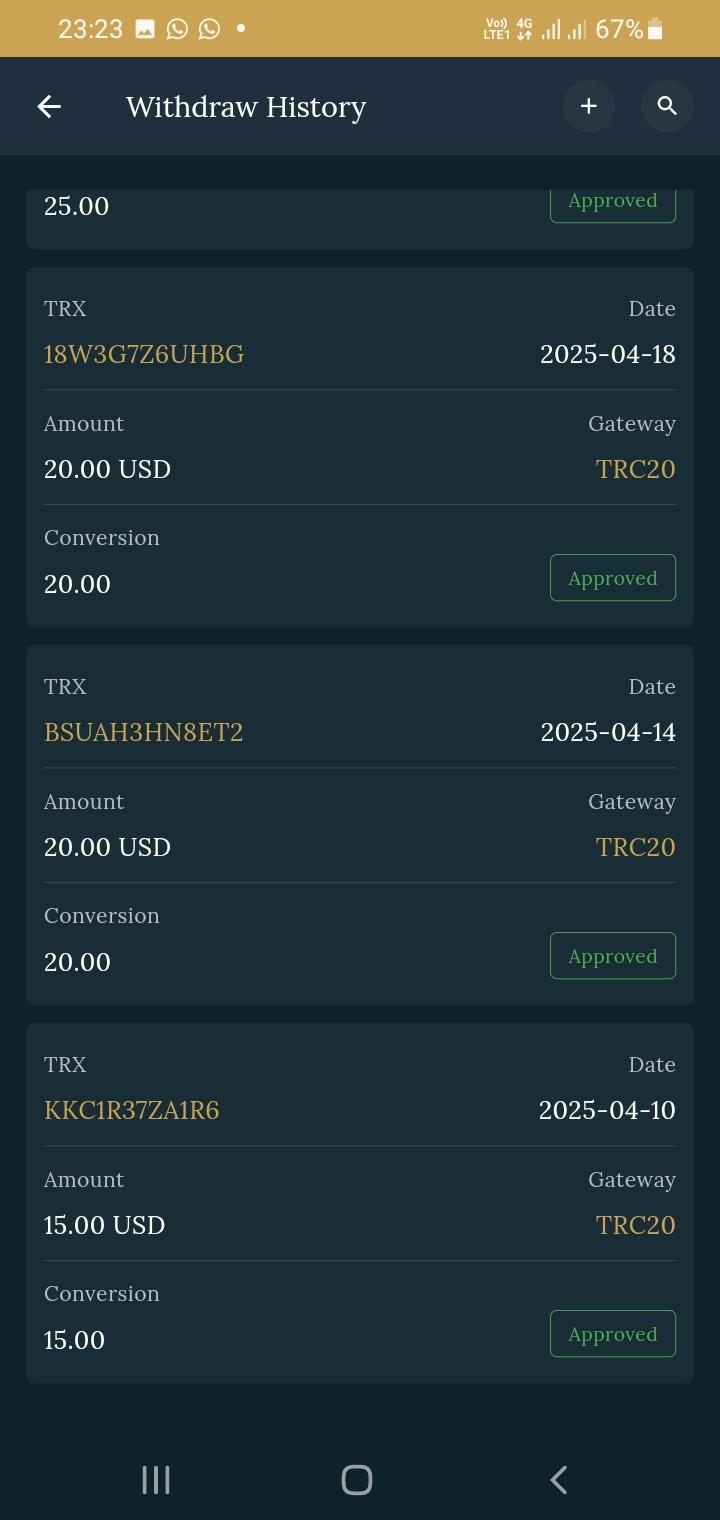Open search in Withdraw History
The image size is (720, 1520).
point(667,106)
